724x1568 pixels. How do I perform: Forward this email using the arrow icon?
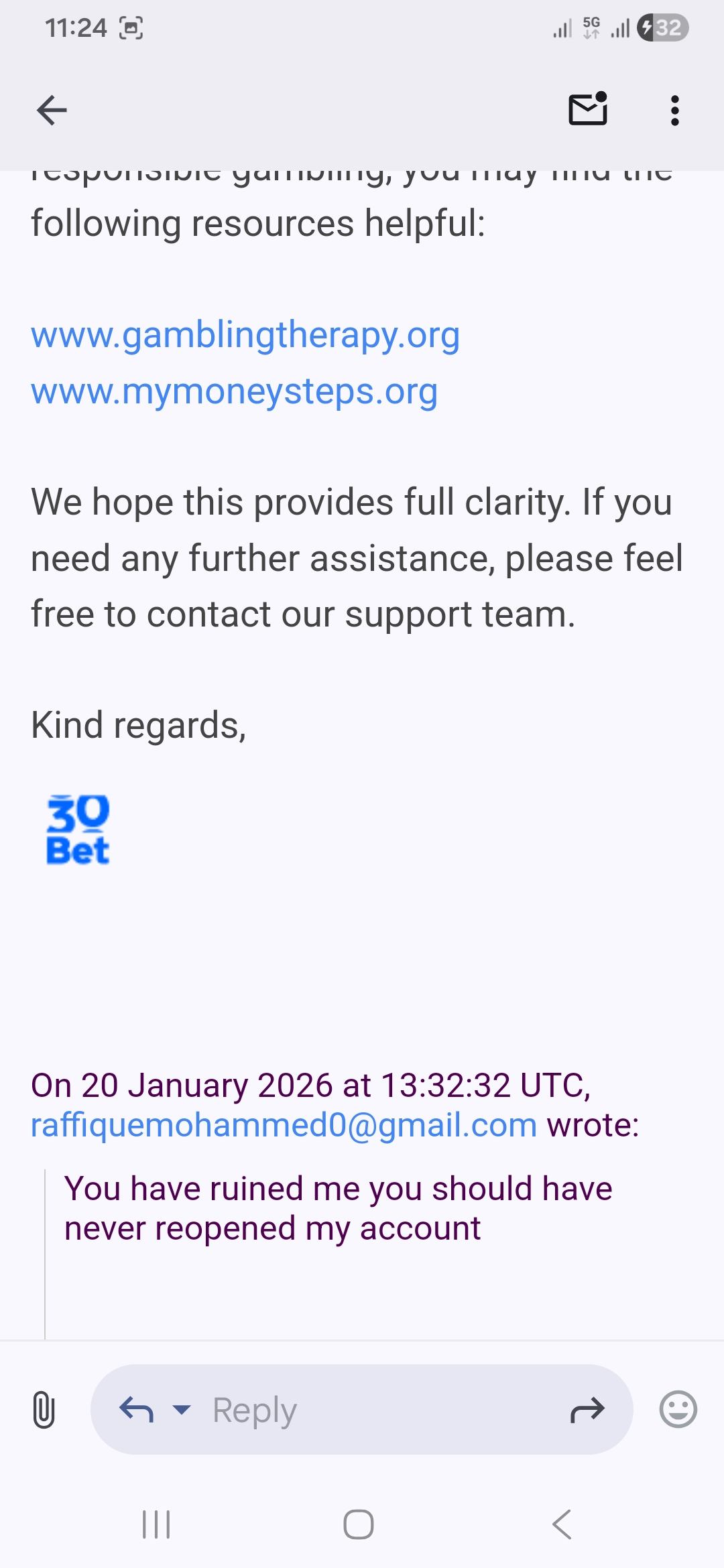click(x=587, y=1411)
